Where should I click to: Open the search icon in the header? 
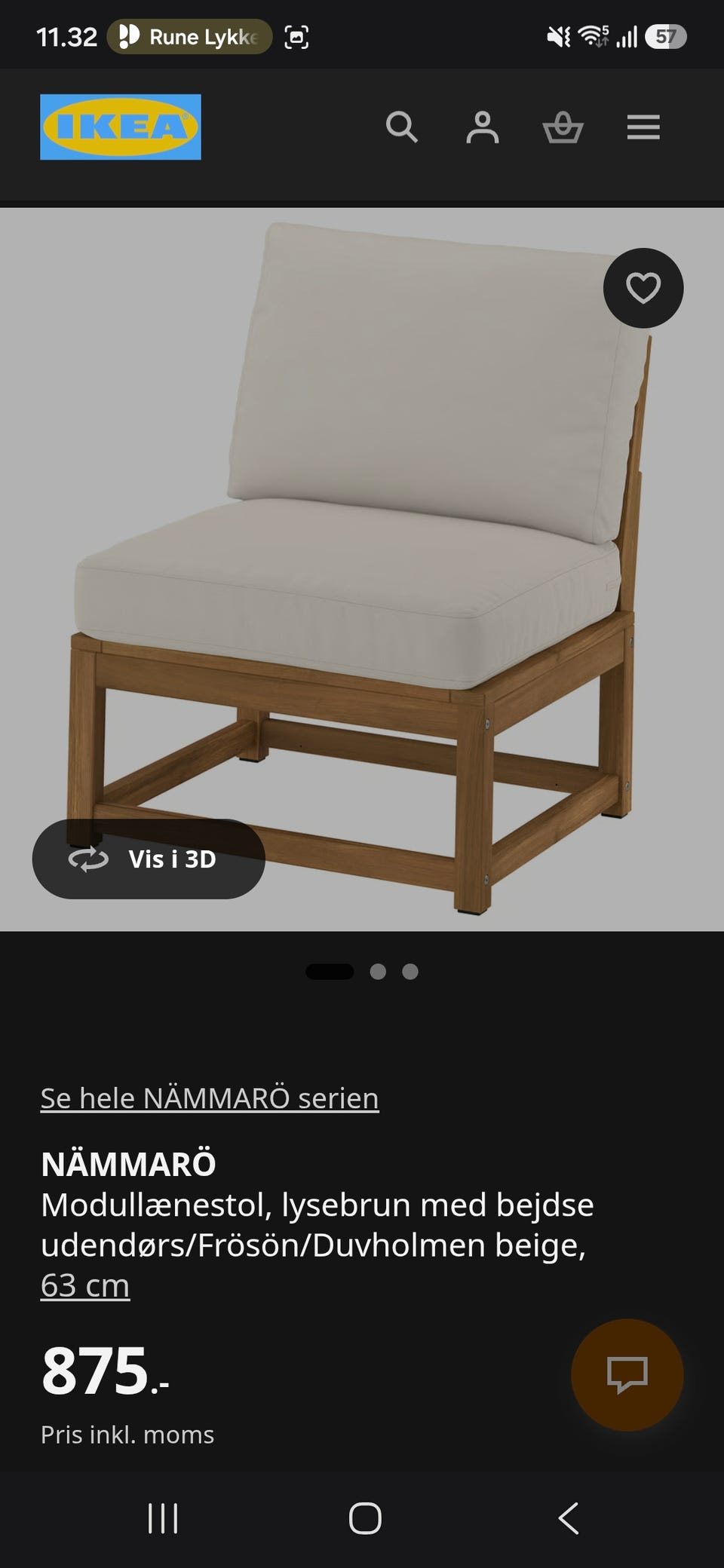(x=401, y=127)
